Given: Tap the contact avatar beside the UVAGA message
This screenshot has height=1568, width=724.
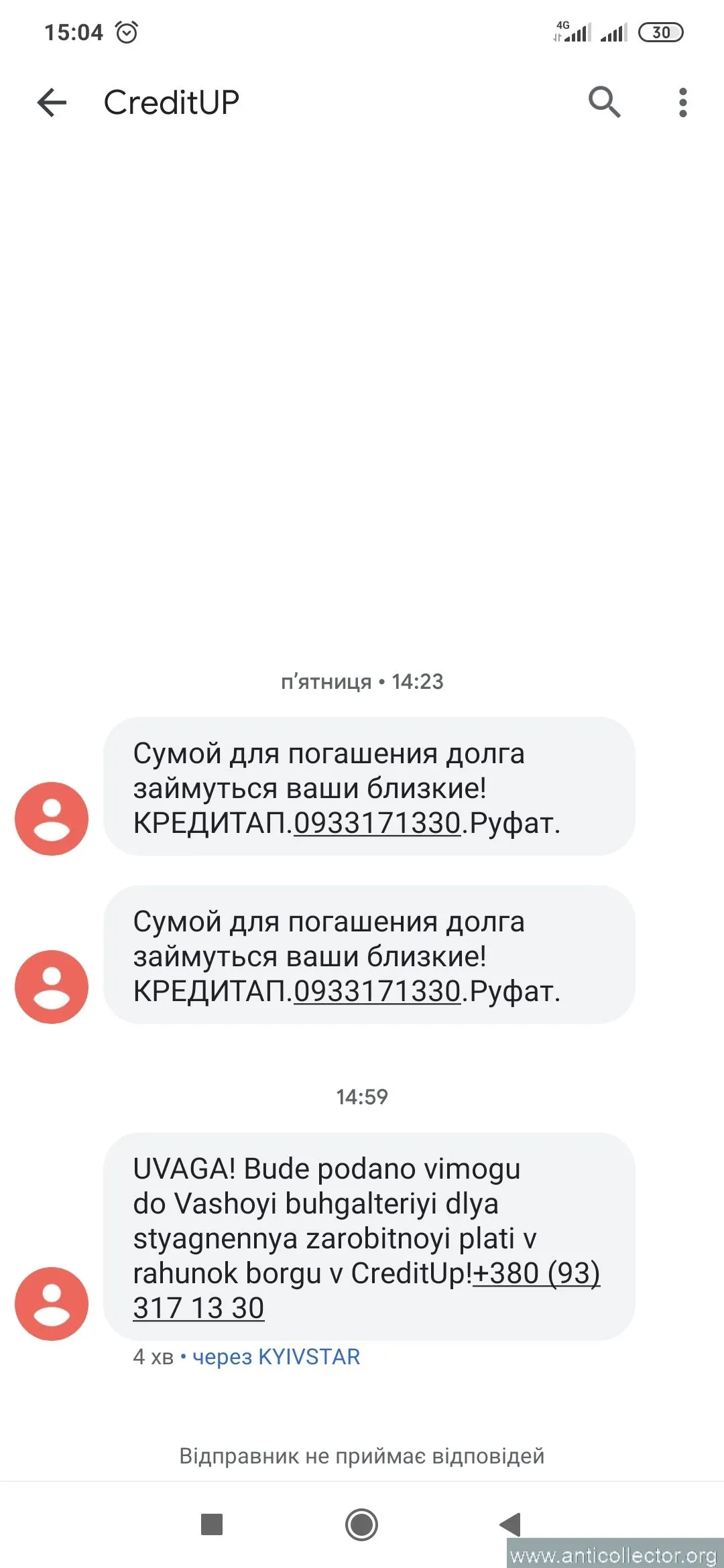Looking at the screenshot, I should (x=52, y=1303).
